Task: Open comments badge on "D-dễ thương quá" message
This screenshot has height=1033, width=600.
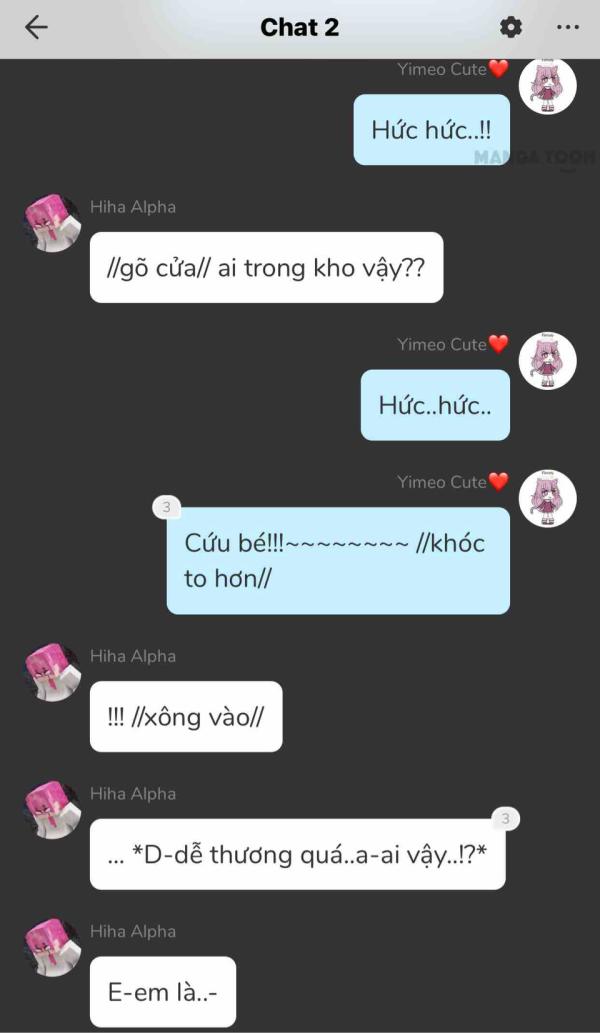Action: pyautogui.click(x=505, y=819)
